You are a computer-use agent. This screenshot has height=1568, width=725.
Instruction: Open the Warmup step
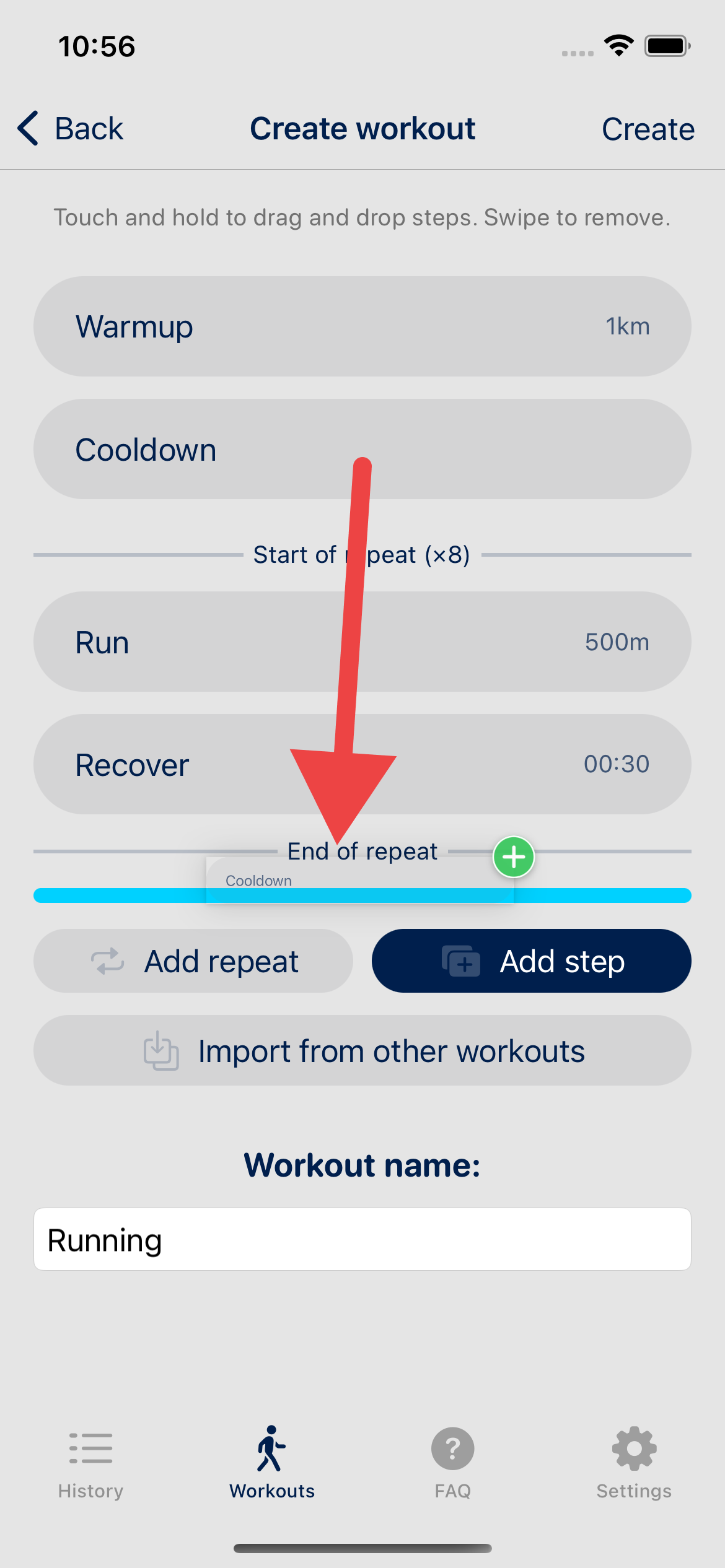[x=362, y=326]
